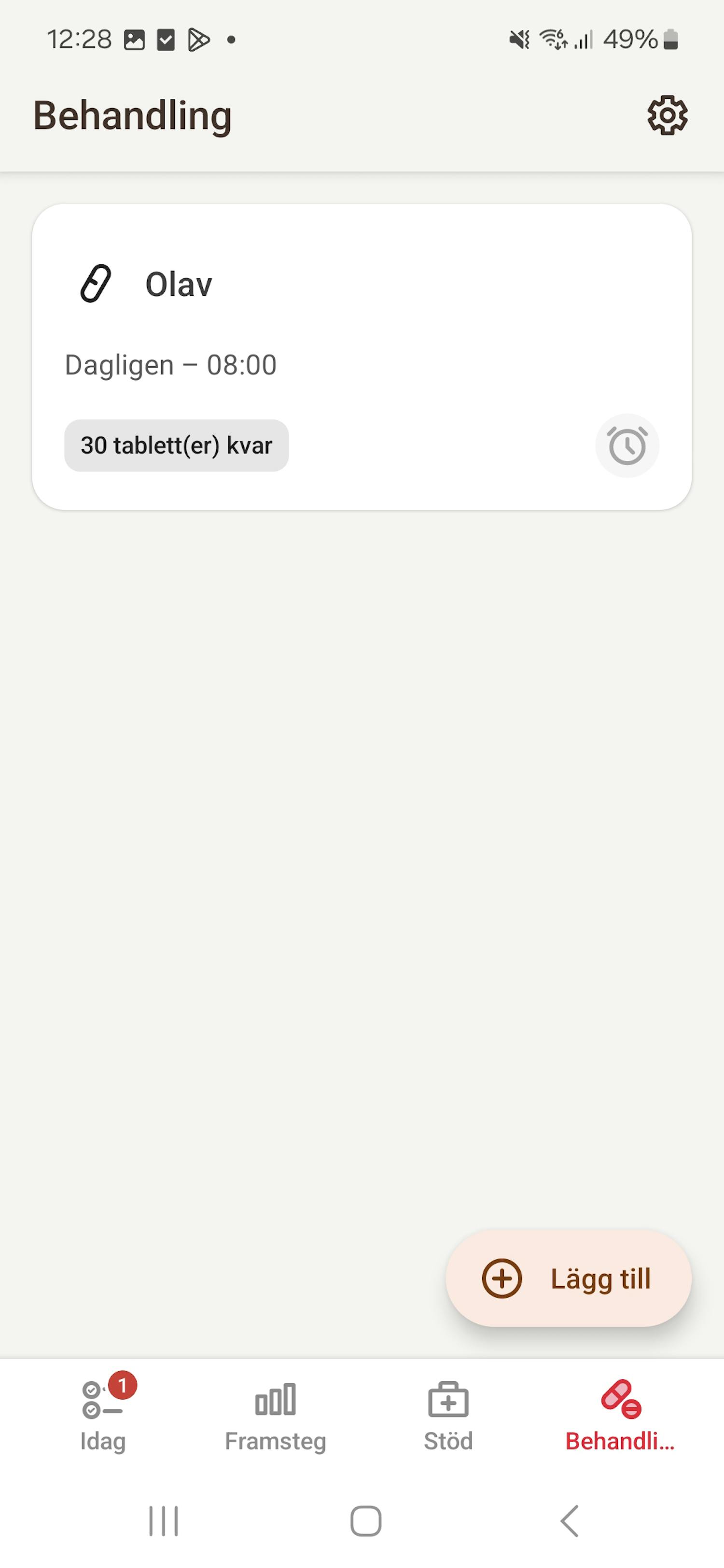This screenshot has height=1568, width=724.
Task: Open recent apps from the navigation bar
Action: [163, 1521]
